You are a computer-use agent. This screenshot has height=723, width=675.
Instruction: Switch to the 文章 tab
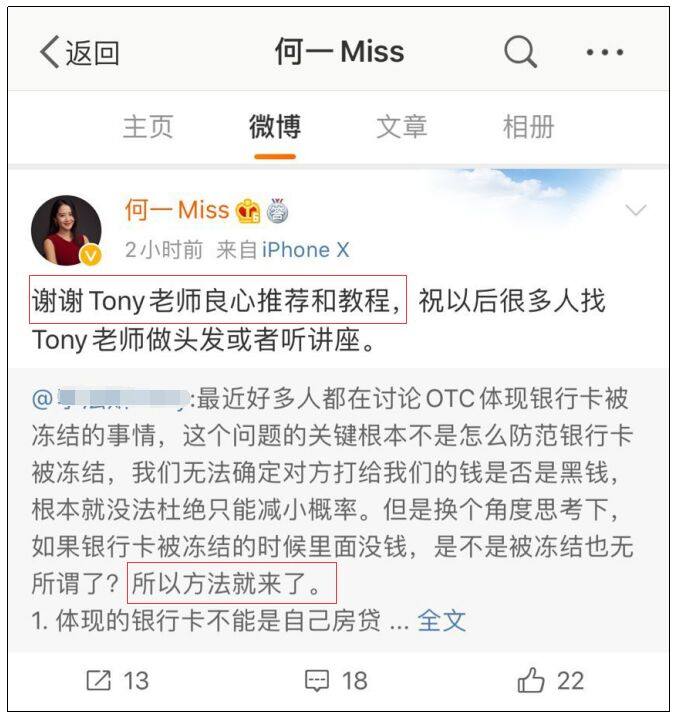402,127
